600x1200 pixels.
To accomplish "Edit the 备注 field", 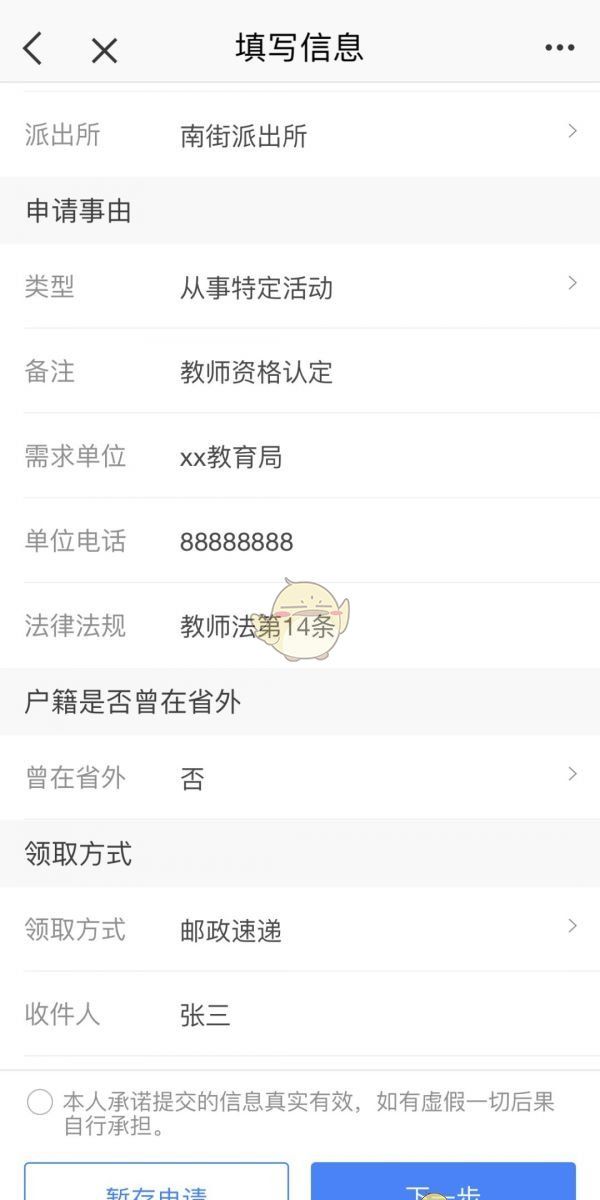I will tap(300, 372).
